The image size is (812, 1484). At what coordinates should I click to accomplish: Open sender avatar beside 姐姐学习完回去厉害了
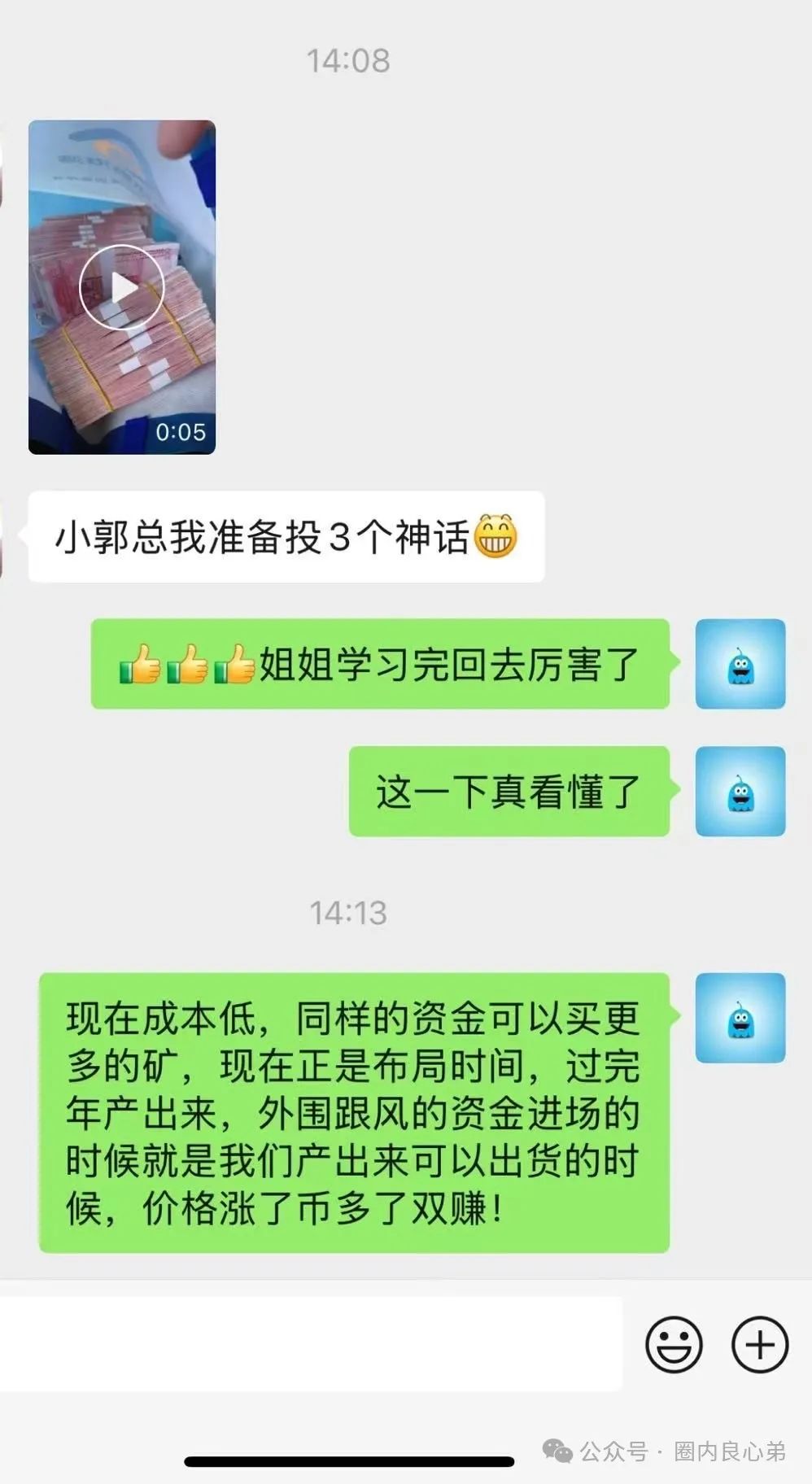click(x=740, y=664)
